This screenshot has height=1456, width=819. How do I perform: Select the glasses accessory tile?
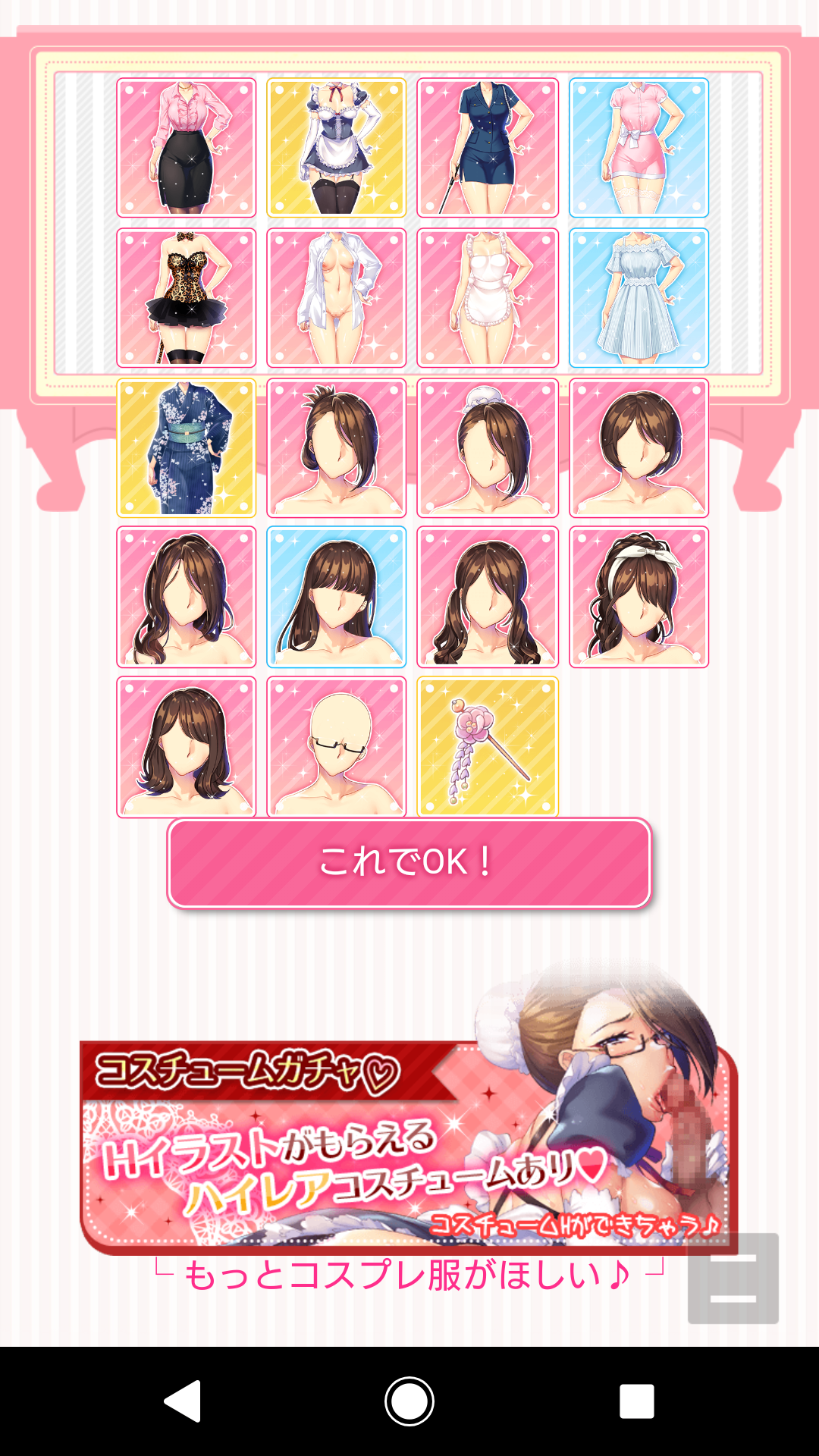pos(336,747)
